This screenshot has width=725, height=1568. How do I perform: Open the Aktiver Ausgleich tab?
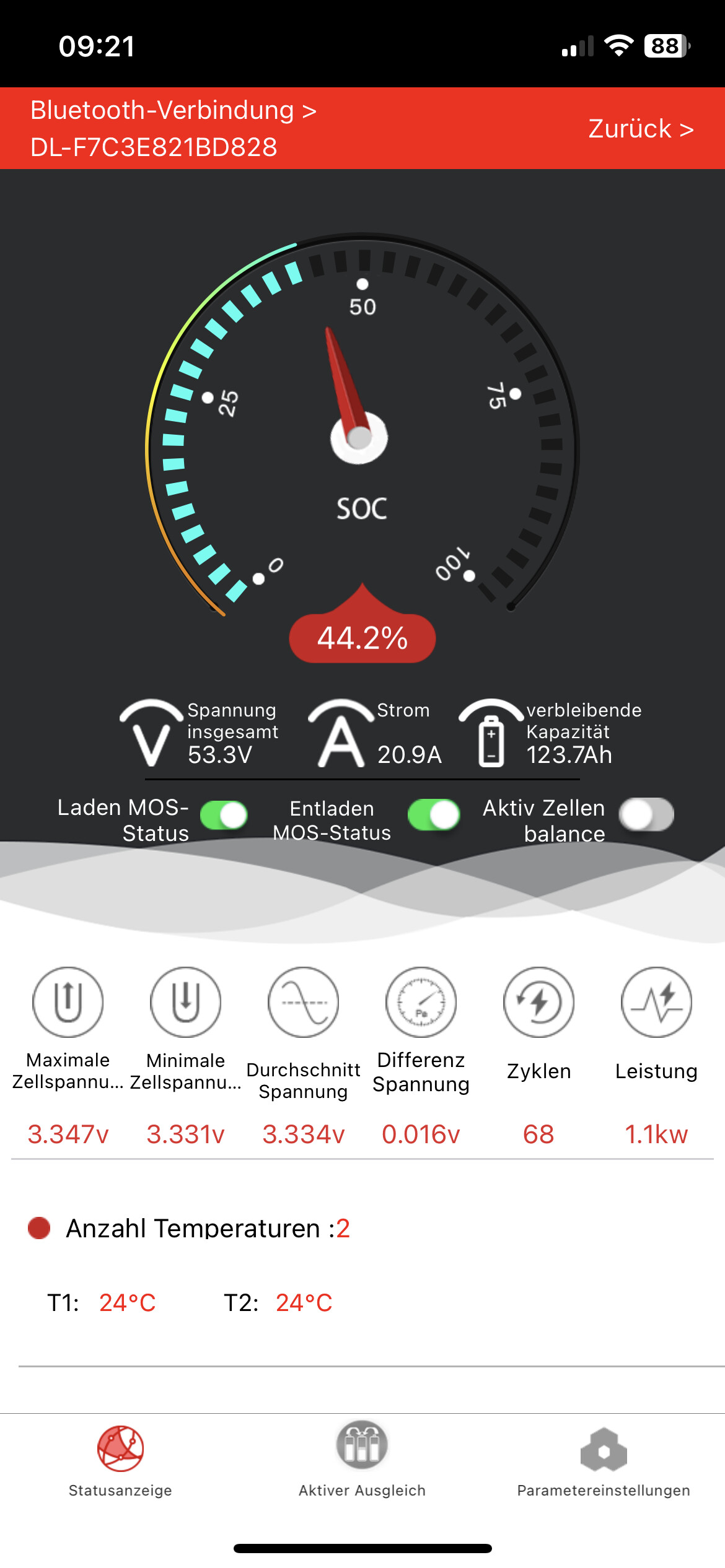click(362, 1461)
